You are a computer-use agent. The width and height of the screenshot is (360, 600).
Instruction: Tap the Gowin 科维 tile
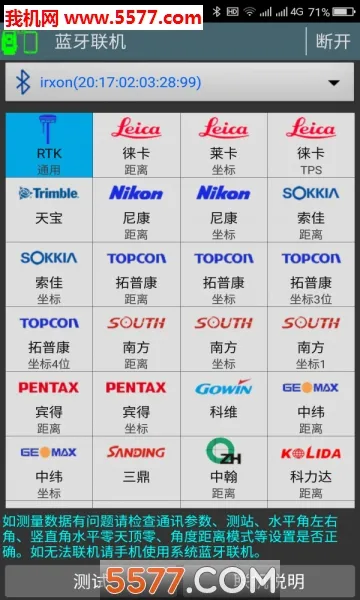point(224,404)
